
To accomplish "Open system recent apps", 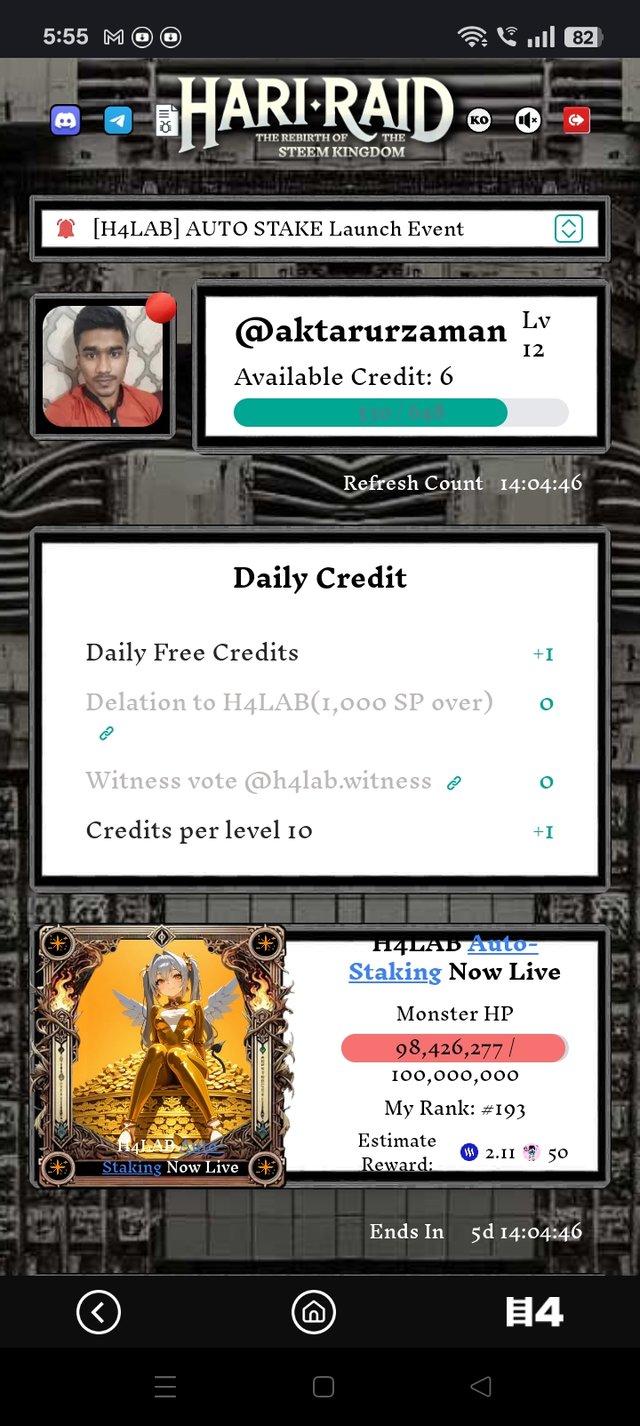I will 166,1386.
